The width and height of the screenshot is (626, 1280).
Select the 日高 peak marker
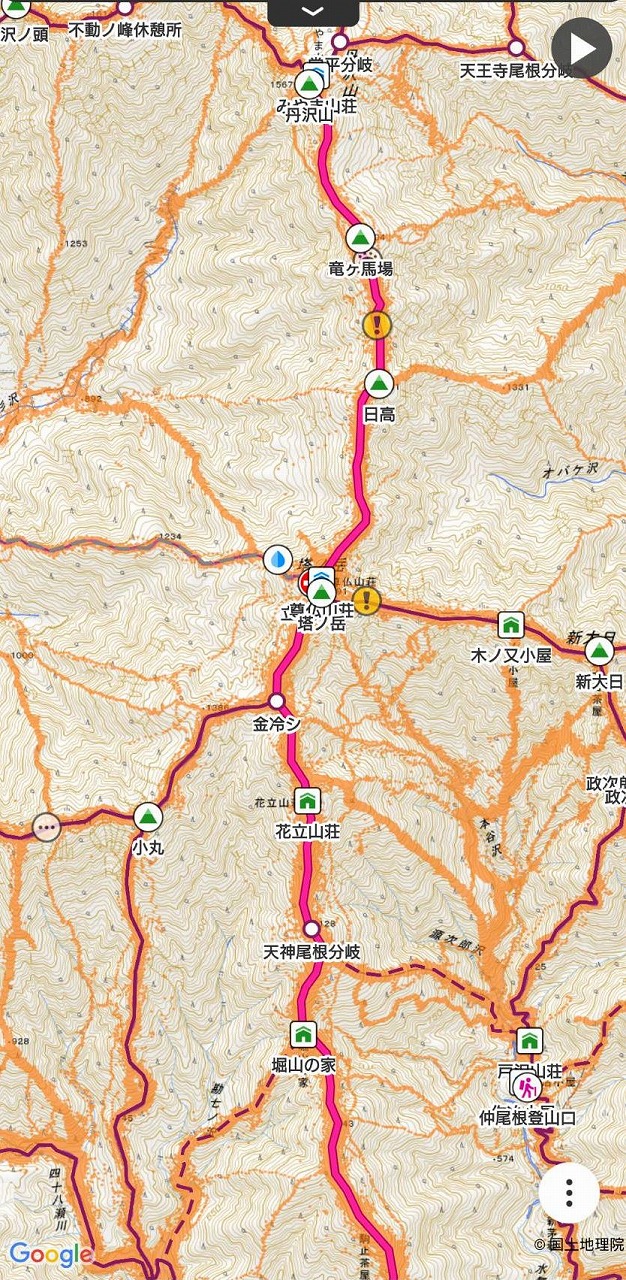coord(378,383)
